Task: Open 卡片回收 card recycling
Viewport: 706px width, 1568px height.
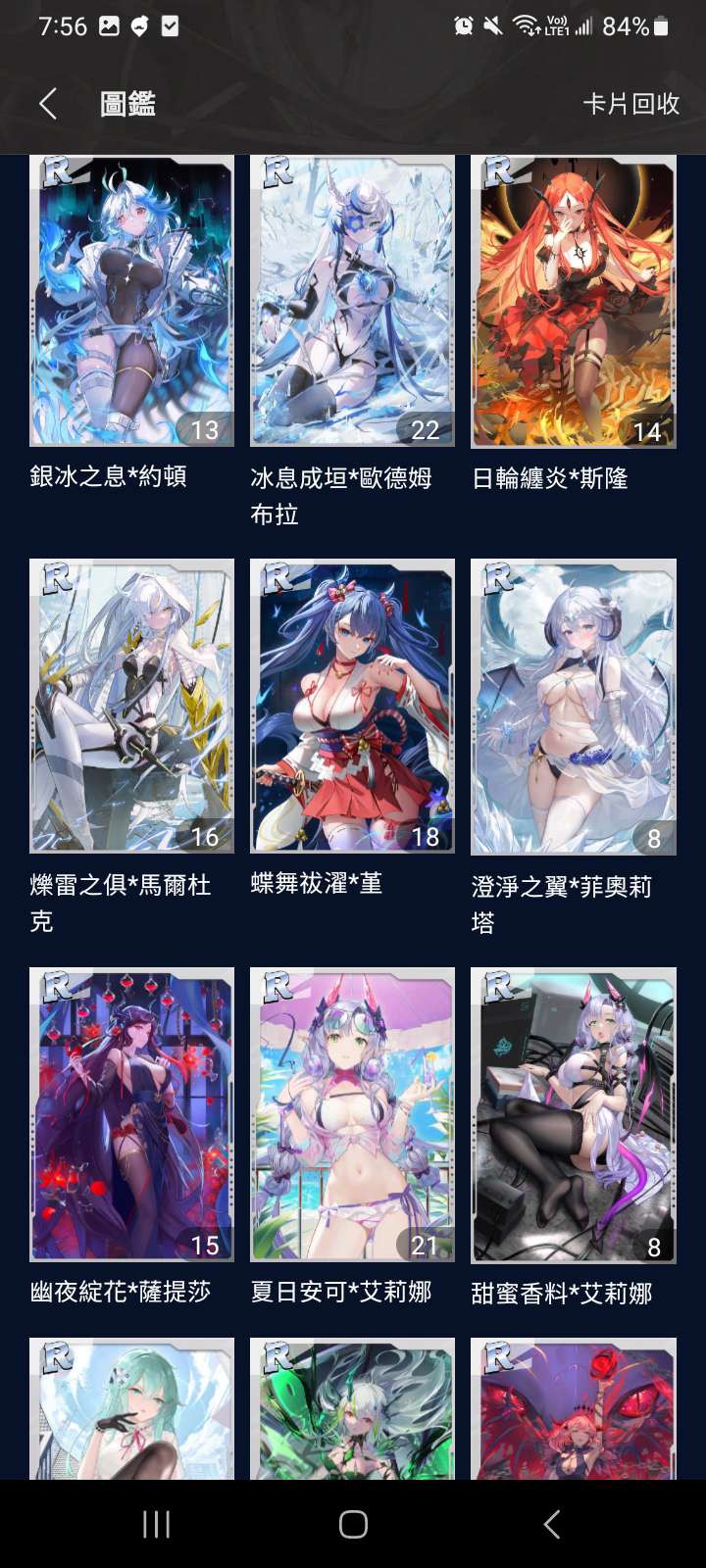Action: (630, 104)
